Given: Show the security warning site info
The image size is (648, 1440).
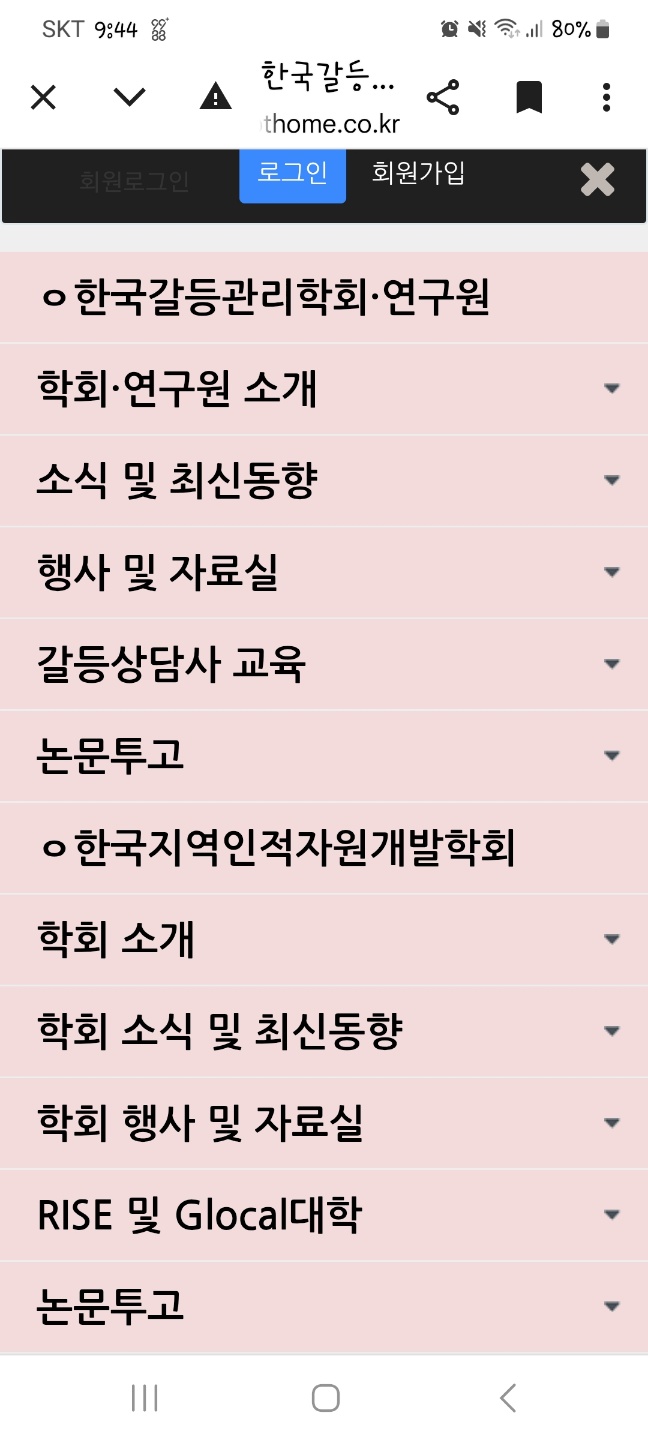Looking at the screenshot, I should click(215, 97).
